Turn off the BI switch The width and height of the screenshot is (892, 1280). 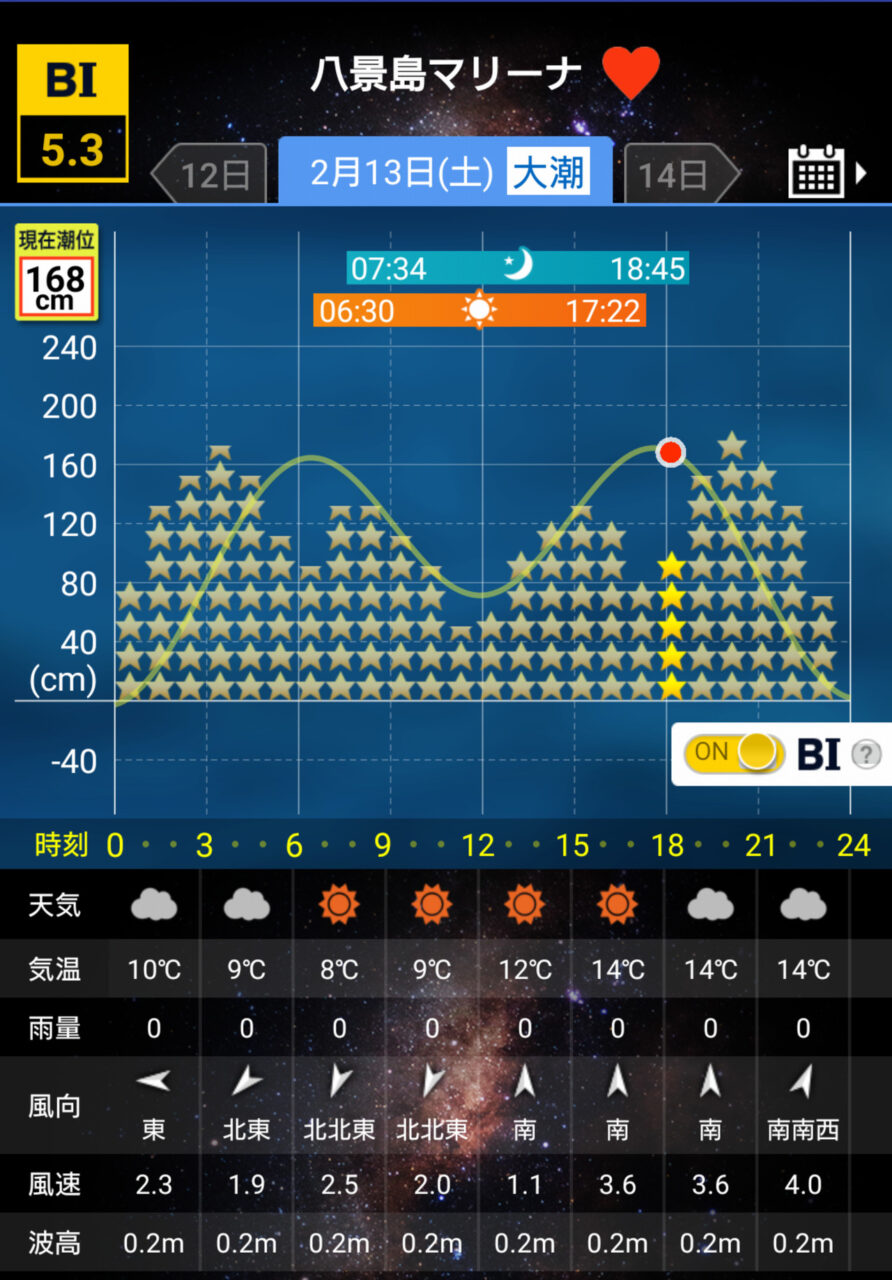tap(734, 753)
